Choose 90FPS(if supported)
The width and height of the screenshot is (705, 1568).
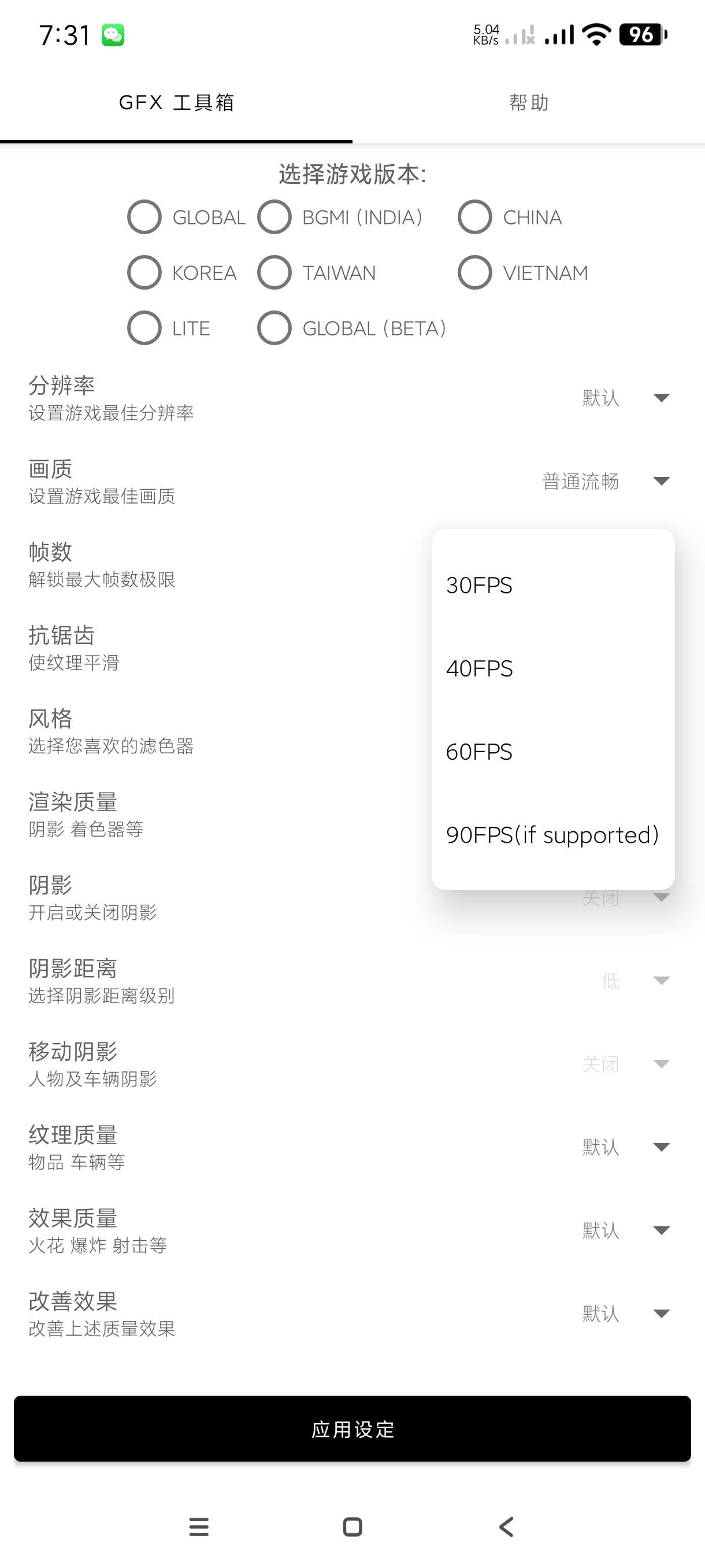552,835
